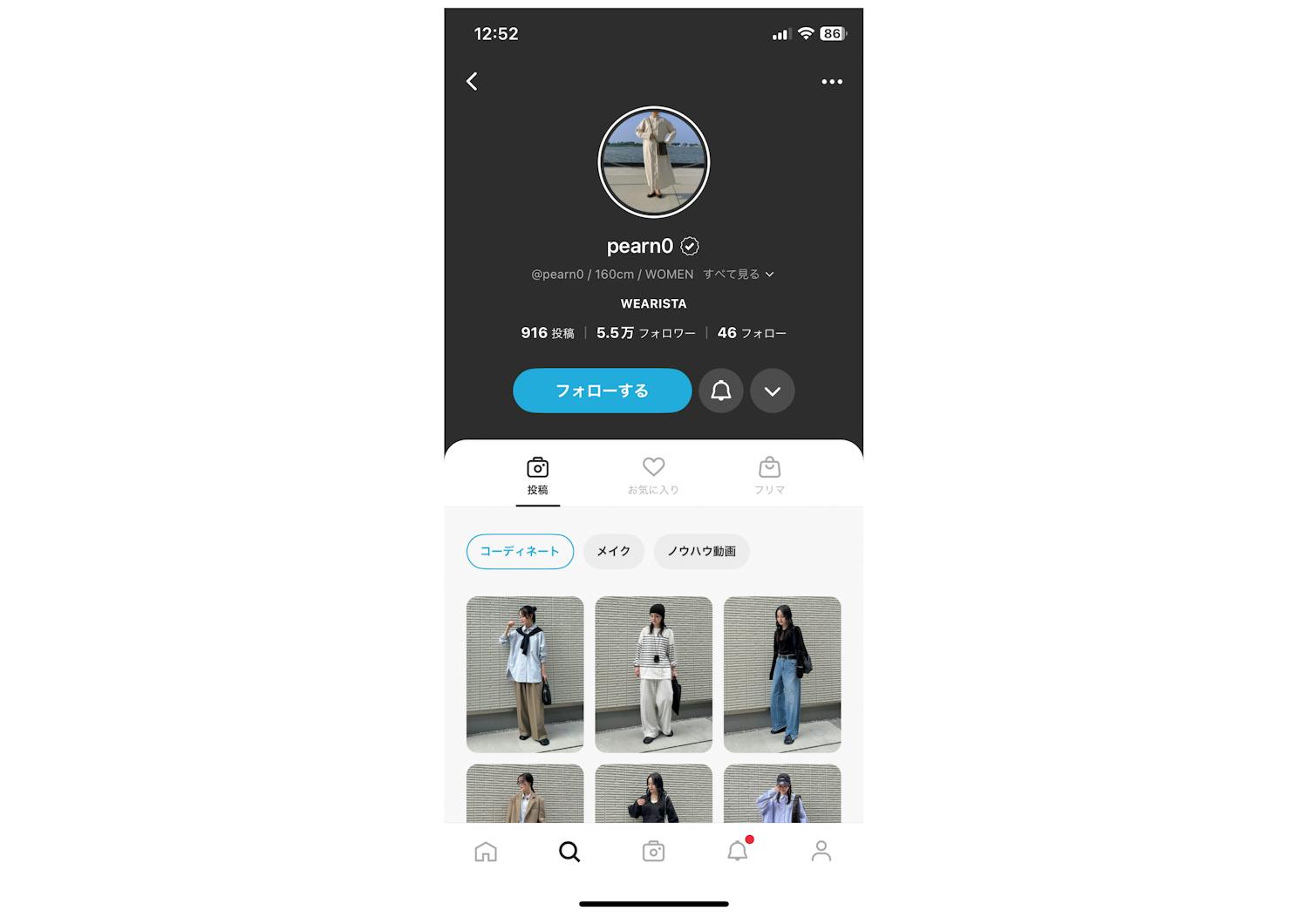Screen dimensions: 1308x924
Task: Switch to the フリマ tab
Action: coord(769,476)
